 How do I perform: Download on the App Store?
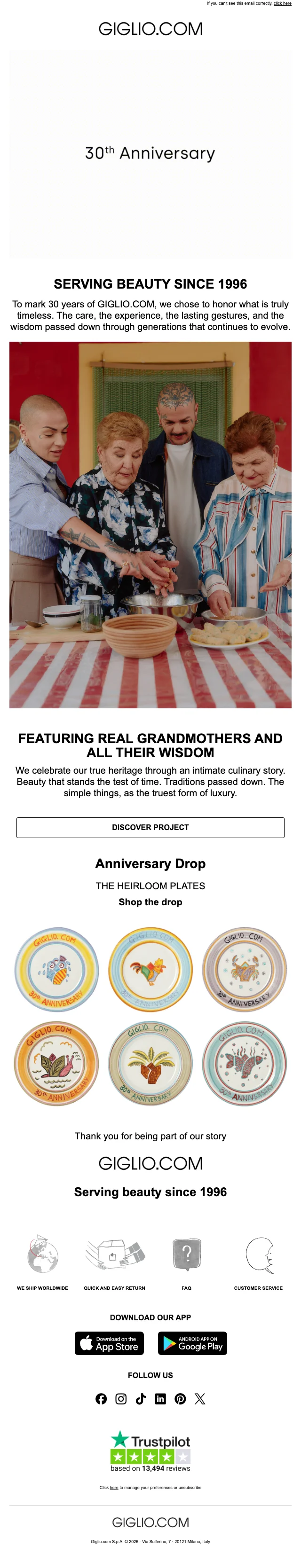pos(109,1343)
